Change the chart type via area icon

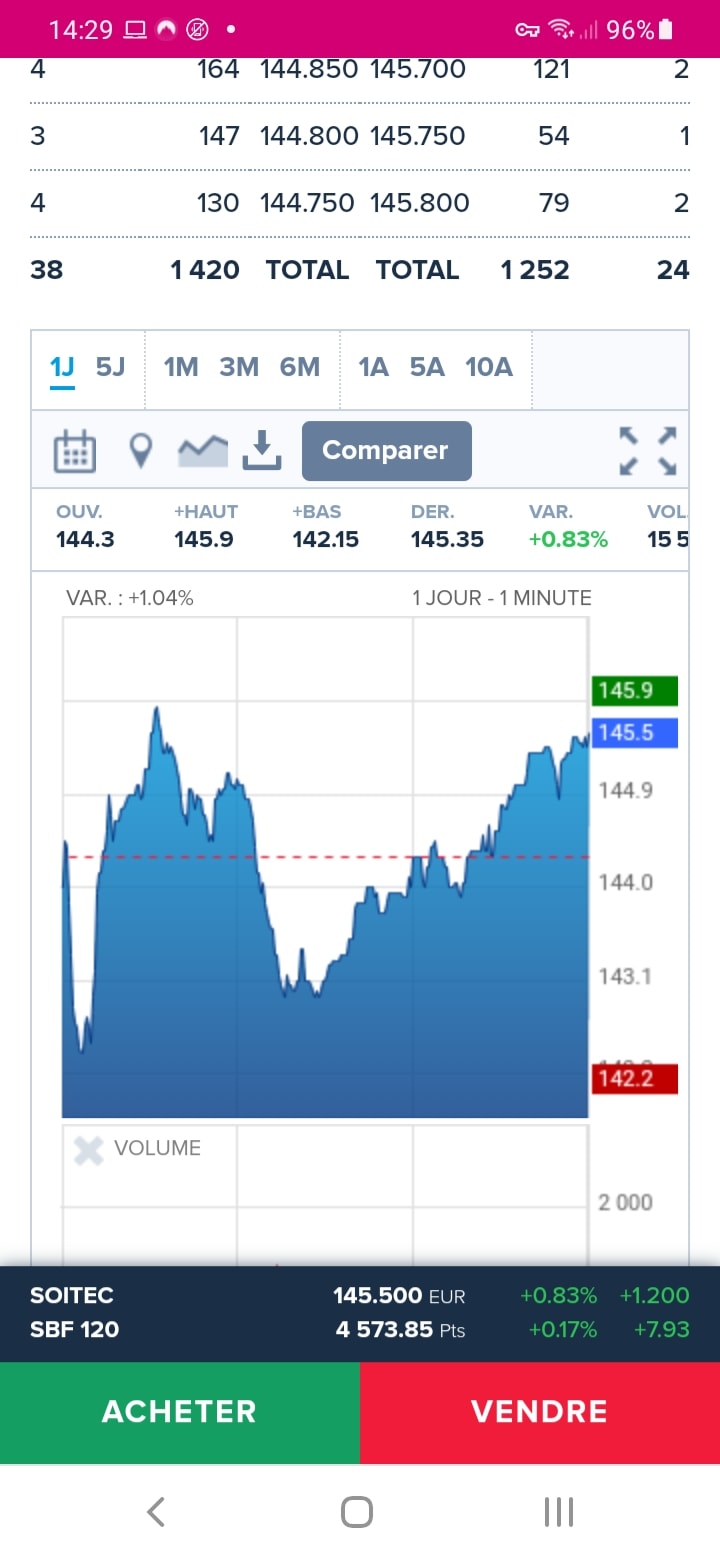[x=203, y=451]
